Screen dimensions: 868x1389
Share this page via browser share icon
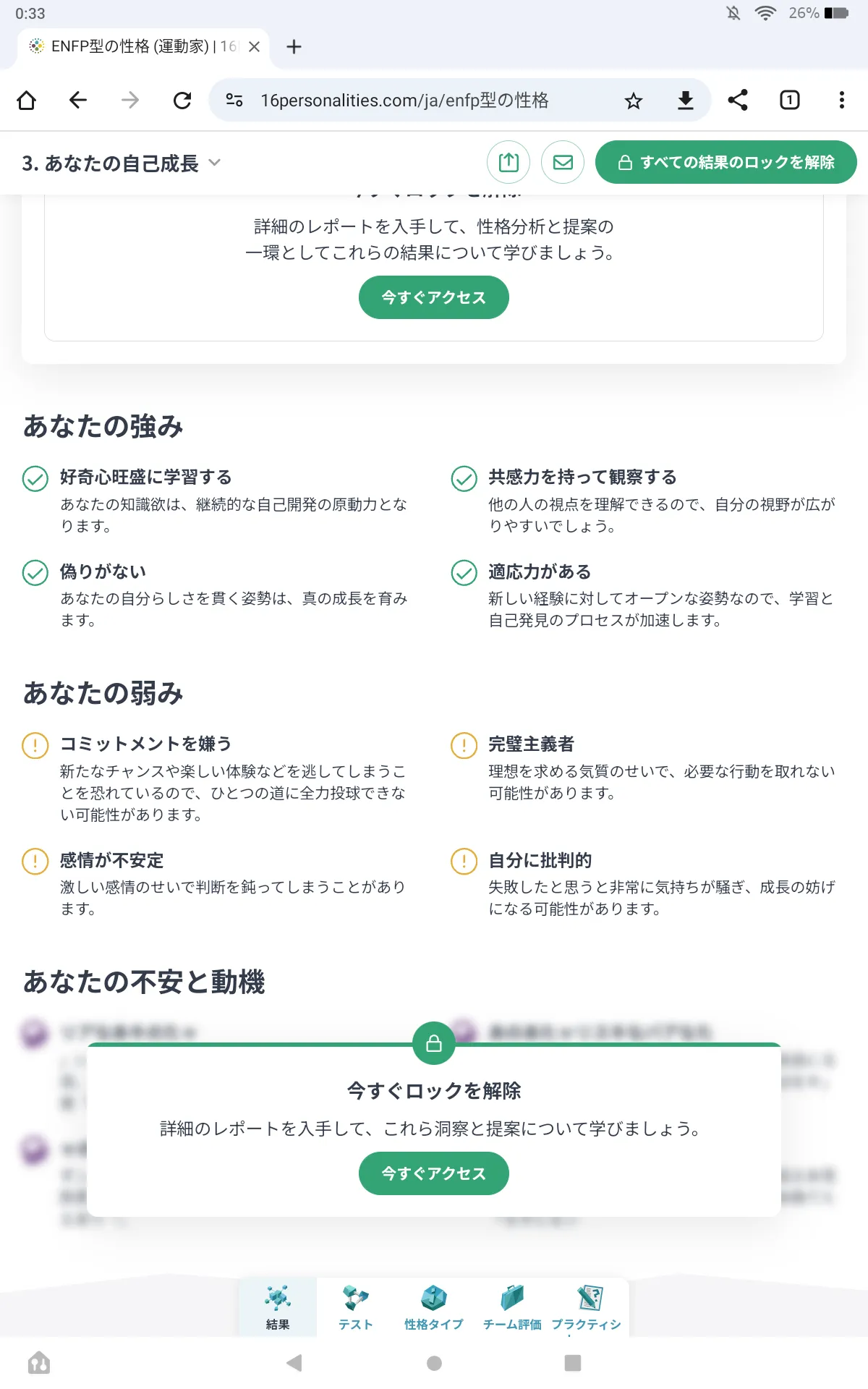(x=738, y=100)
